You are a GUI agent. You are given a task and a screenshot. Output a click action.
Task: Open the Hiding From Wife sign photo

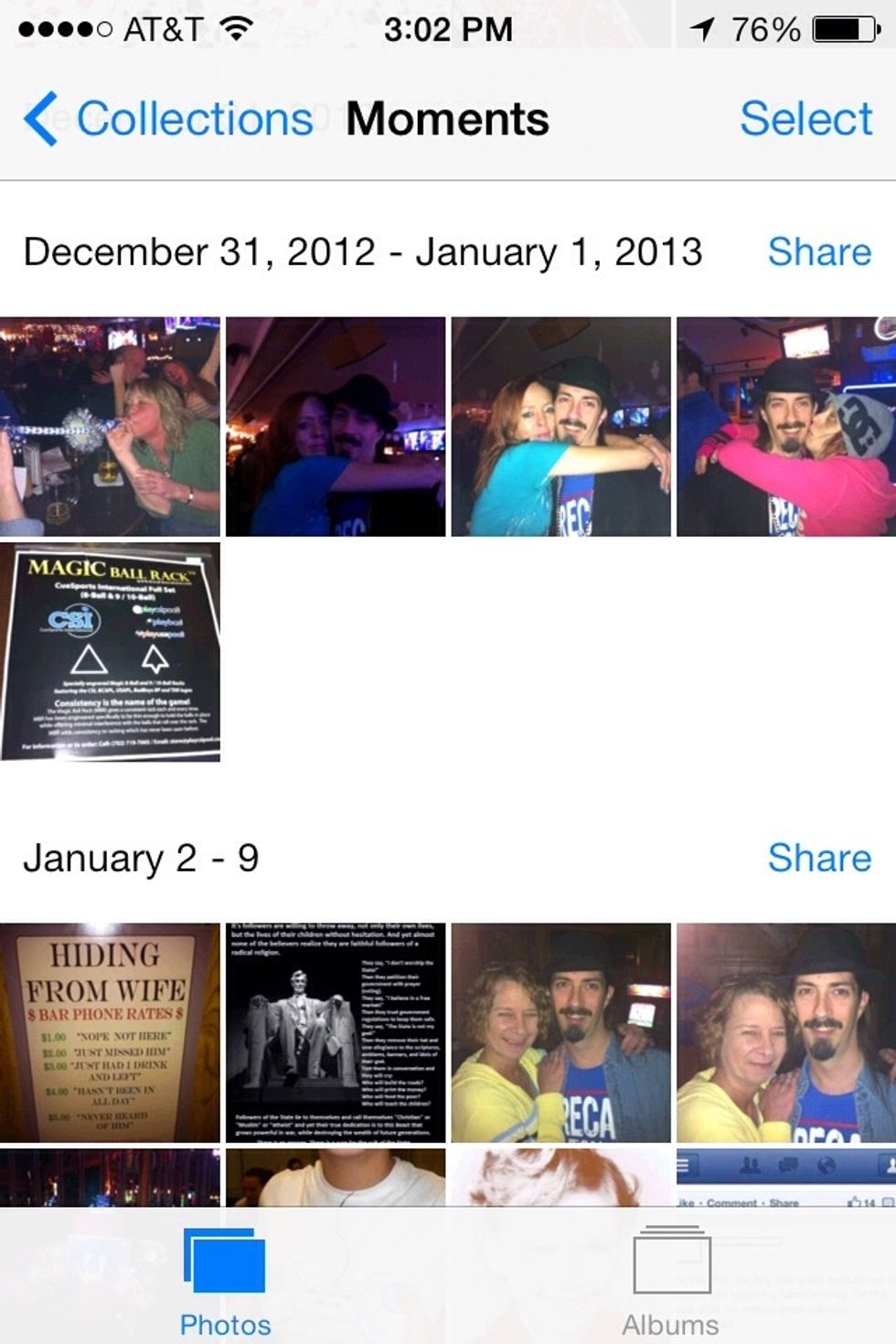[110, 1032]
